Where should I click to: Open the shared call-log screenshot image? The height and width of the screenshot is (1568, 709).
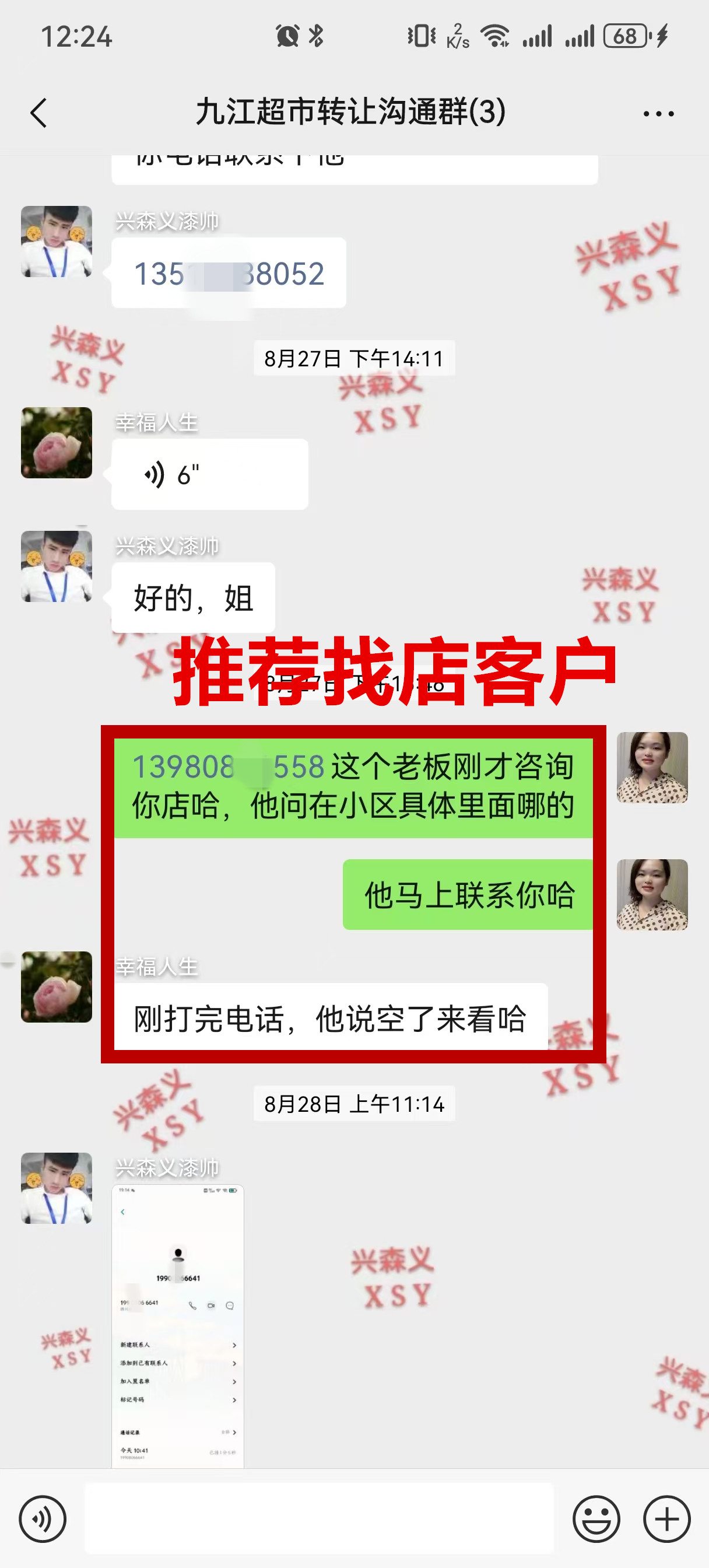click(178, 1325)
